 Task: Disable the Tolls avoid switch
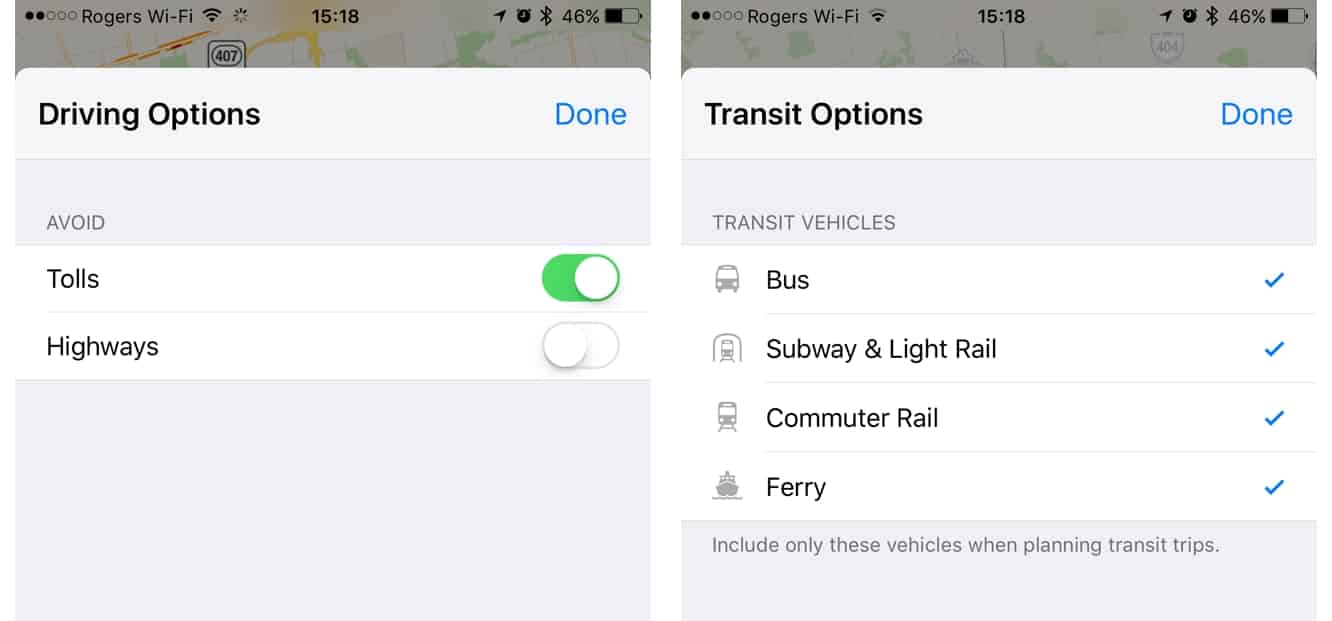click(x=580, y=279)
